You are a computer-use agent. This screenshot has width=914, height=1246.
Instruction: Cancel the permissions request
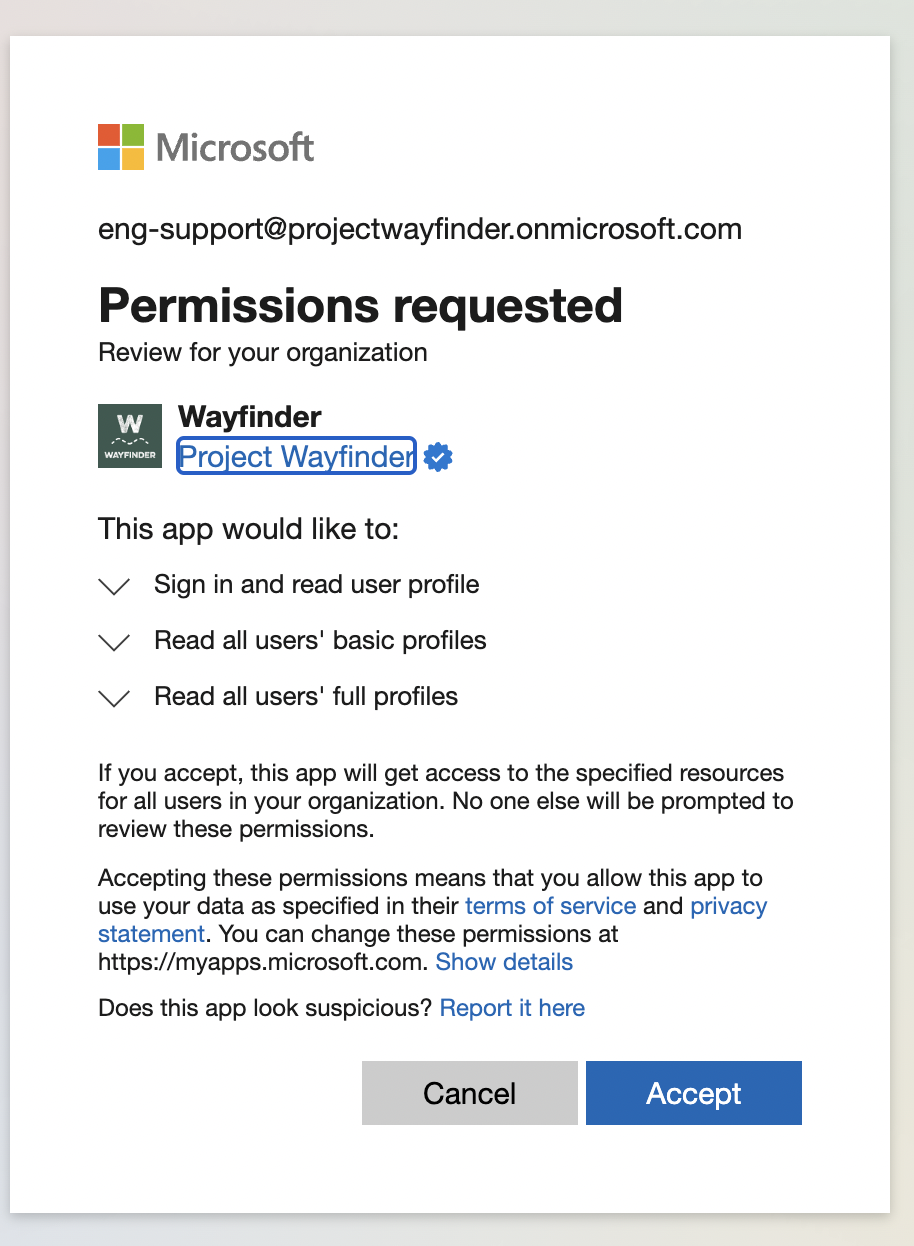(x=469, y=1093)
